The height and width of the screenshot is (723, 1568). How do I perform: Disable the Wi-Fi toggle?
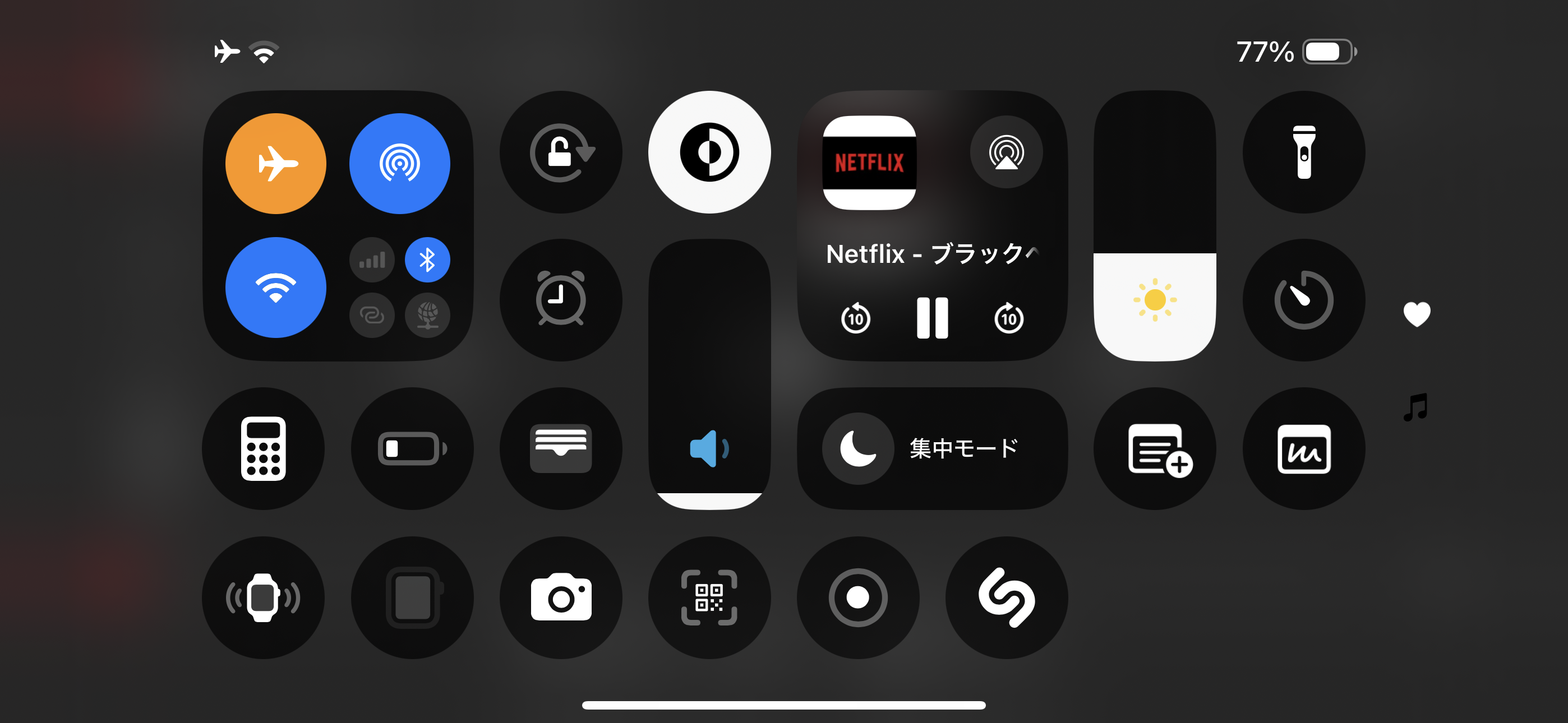[x=275, y=288]
